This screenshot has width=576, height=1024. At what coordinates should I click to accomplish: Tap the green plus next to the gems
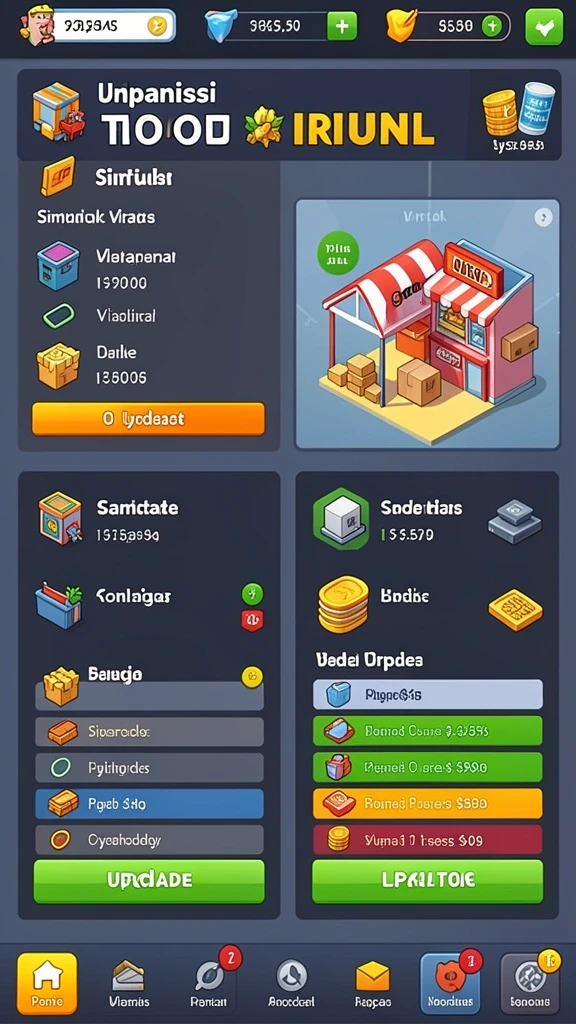point(342,26)
